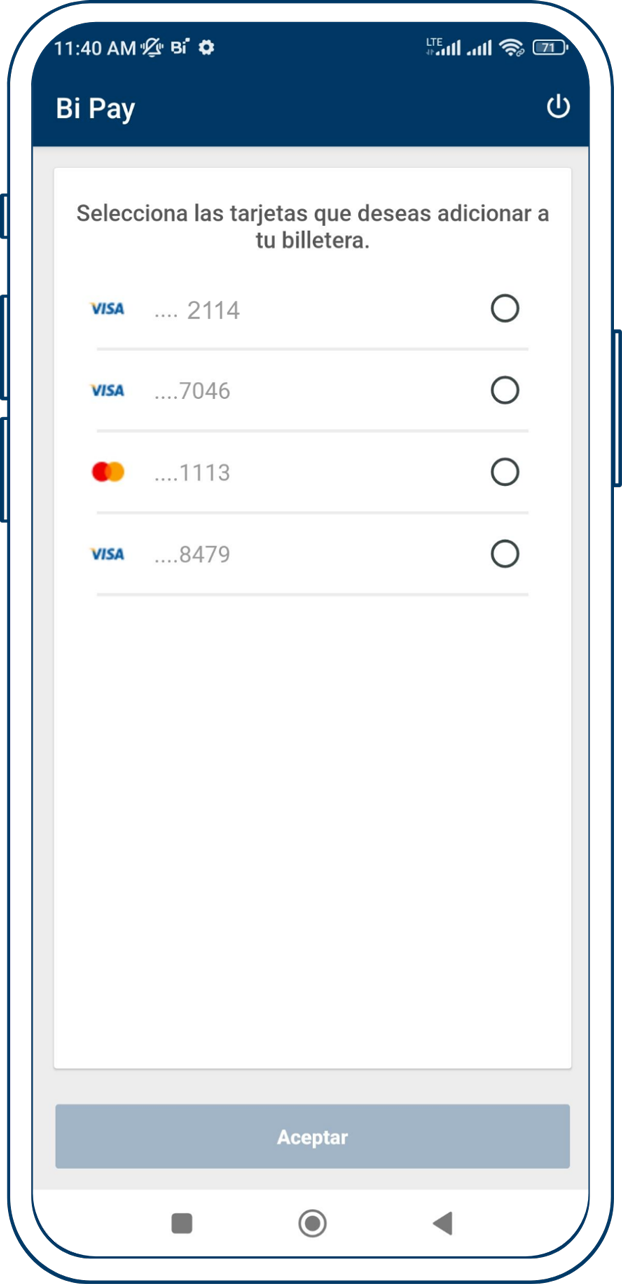Go back using the system back button
The width and height of the screenshot is (622, 1284).
click(x=442, y=1223)
